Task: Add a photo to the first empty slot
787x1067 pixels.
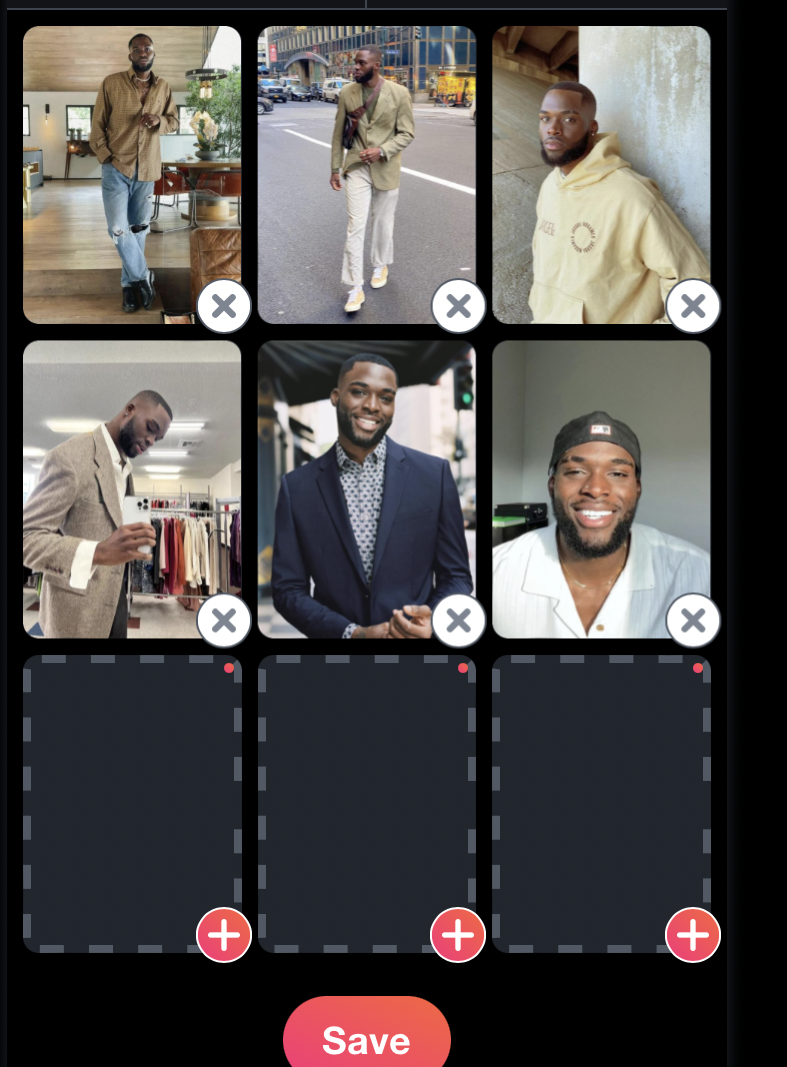Action: click(224, 935)
